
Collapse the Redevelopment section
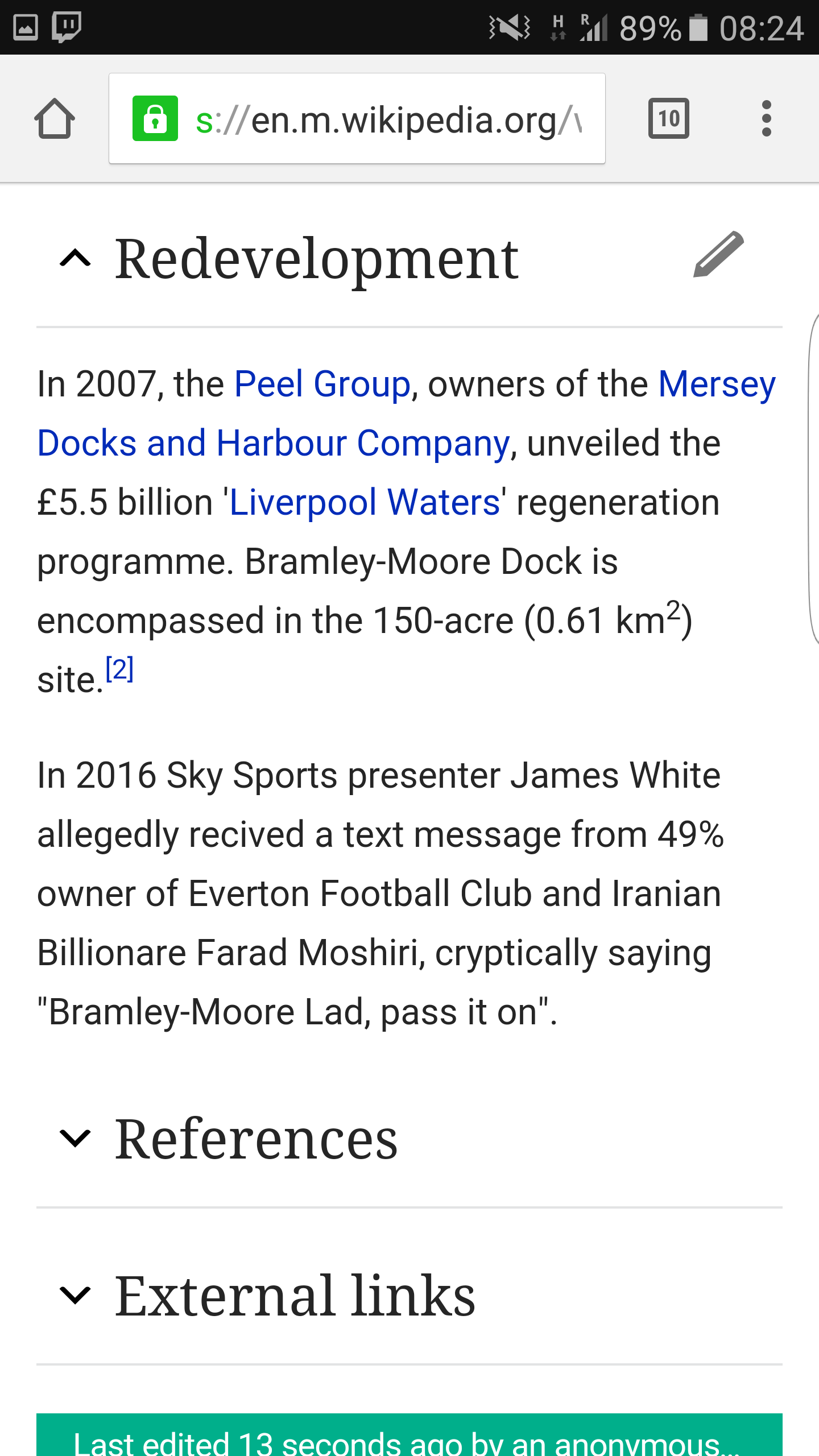[x=76, y=259]
